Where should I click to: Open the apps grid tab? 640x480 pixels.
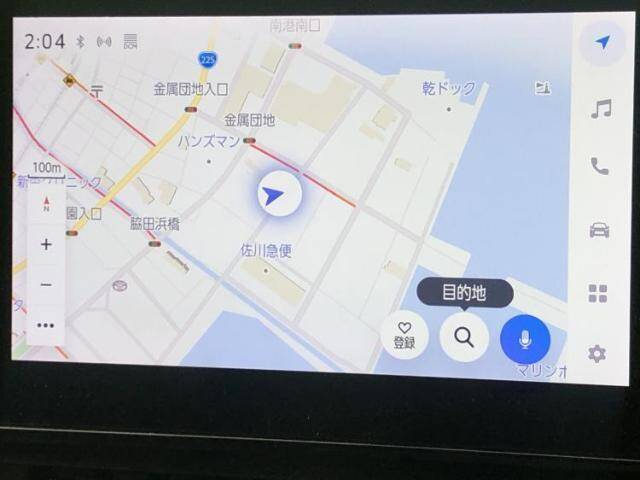pyautogui.click(x=598, y=293)
